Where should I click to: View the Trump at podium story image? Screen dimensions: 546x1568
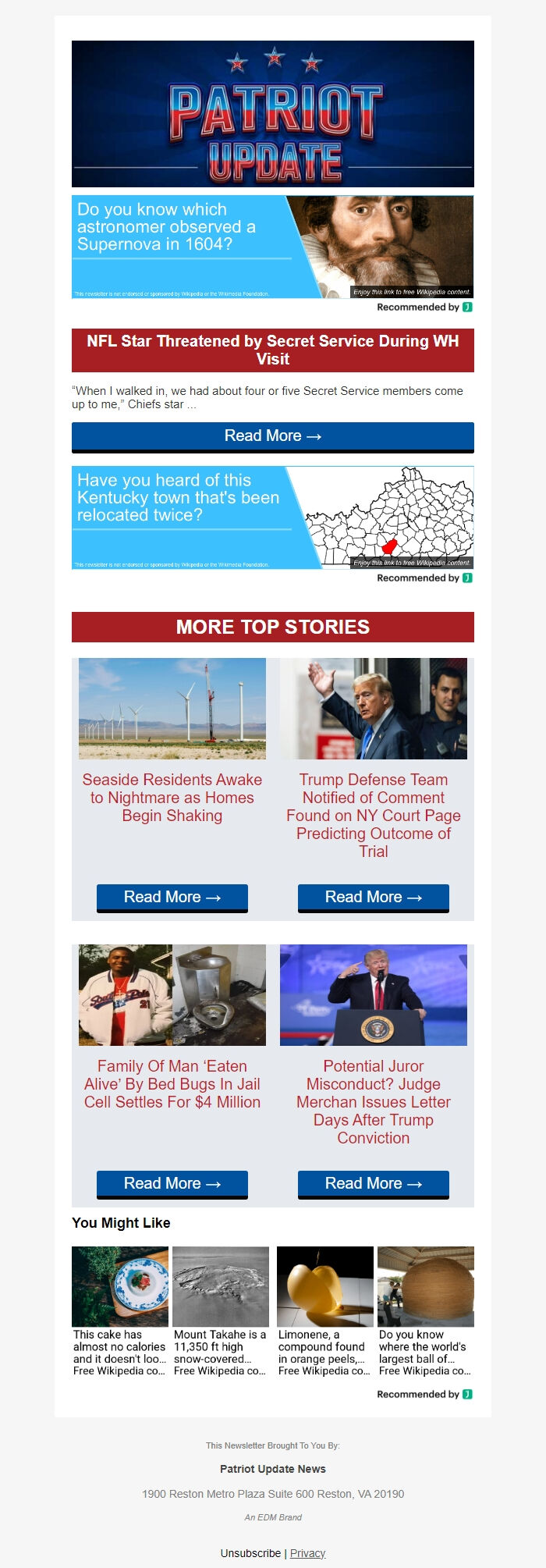[x=374, y=995]
